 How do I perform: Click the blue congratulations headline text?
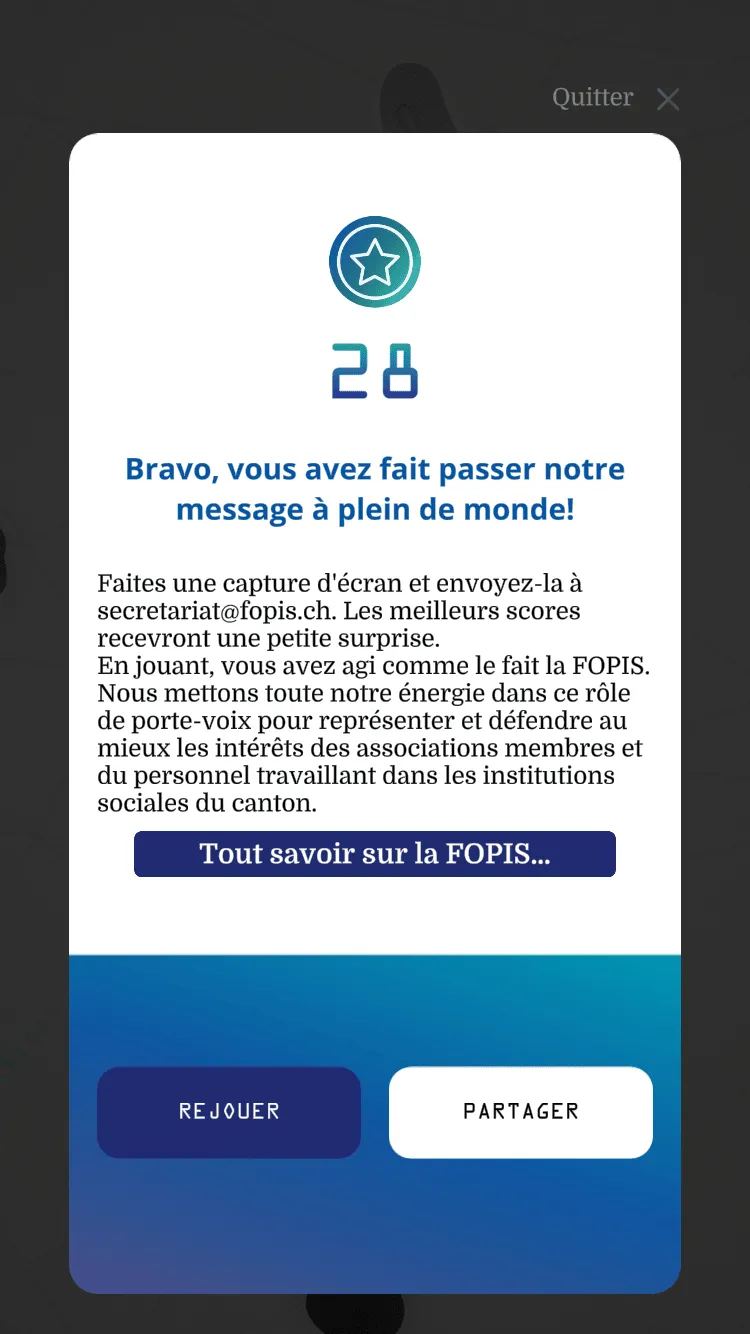[375, 489]
